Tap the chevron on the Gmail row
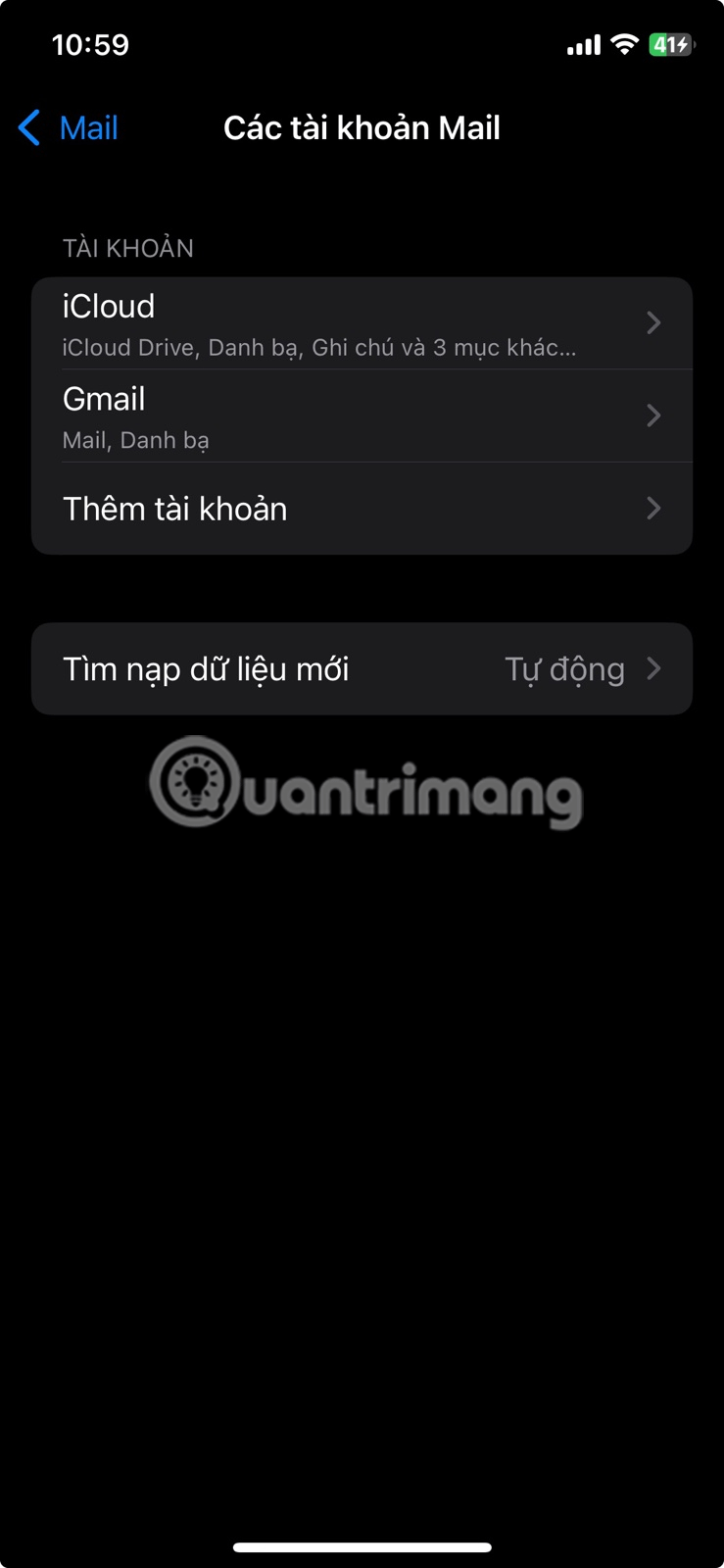The image size is (724, 1568). [x=653, y=416]
